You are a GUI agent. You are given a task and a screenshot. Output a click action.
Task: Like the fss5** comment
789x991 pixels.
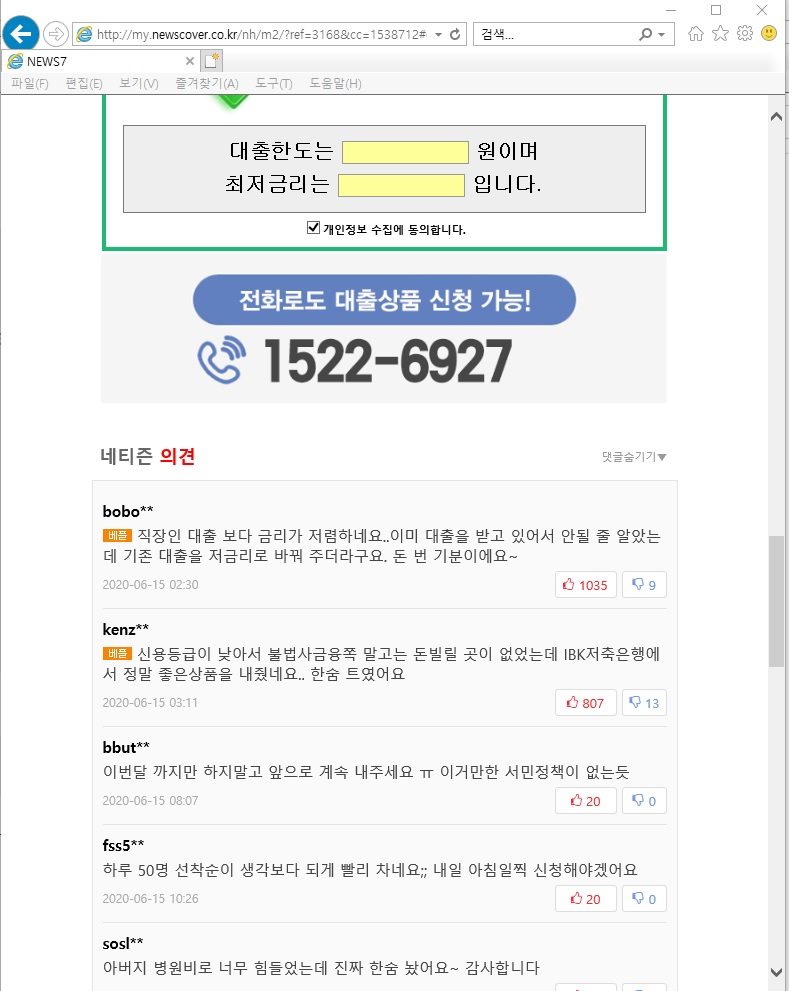tap(585, 899)
